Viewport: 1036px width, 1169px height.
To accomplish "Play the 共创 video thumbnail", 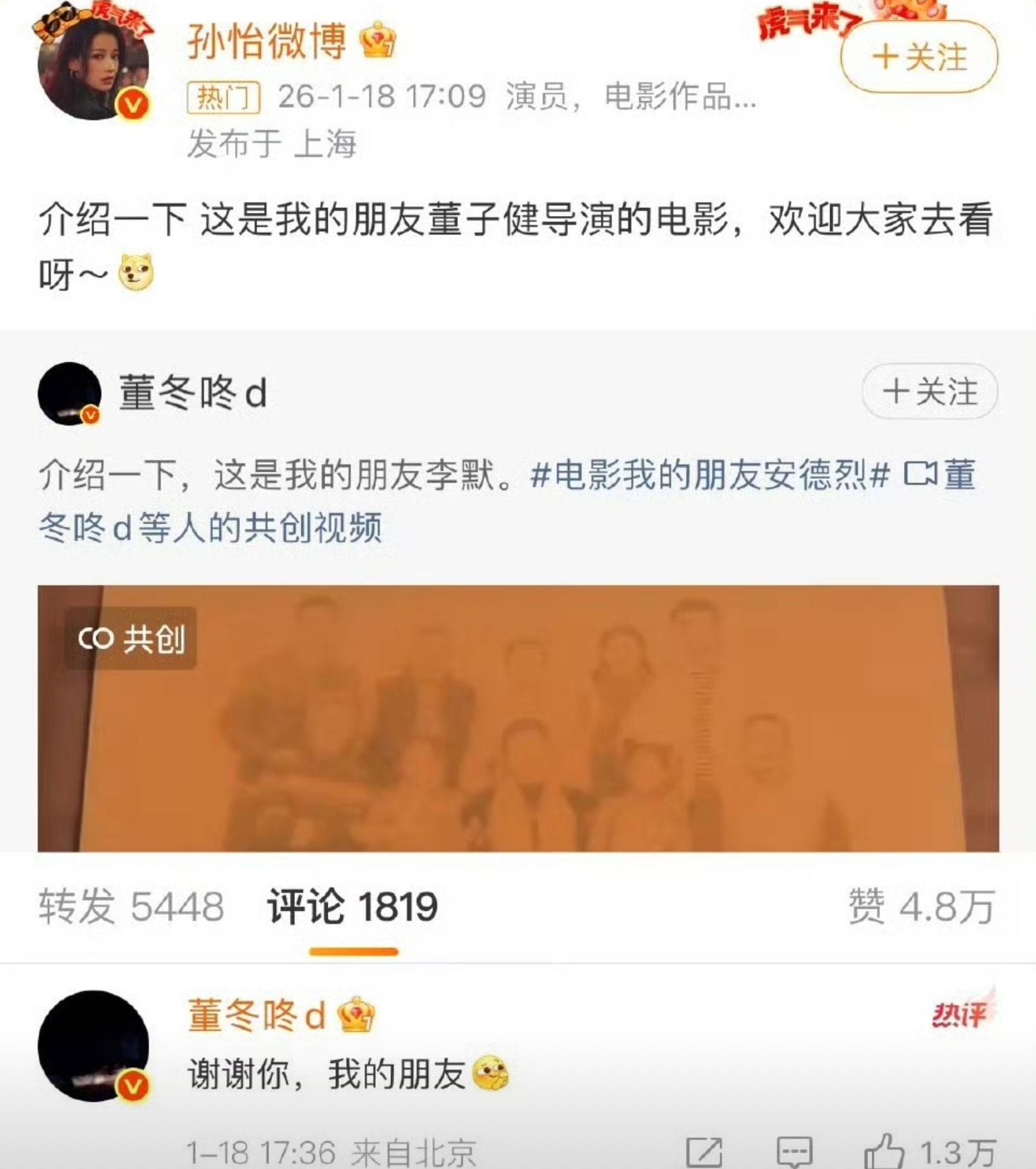I will 518,718.
